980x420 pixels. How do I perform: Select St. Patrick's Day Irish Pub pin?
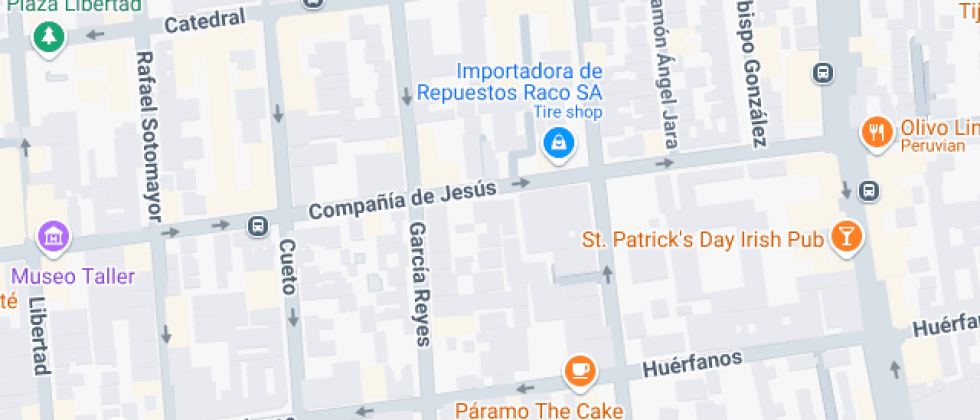[846, 238]
